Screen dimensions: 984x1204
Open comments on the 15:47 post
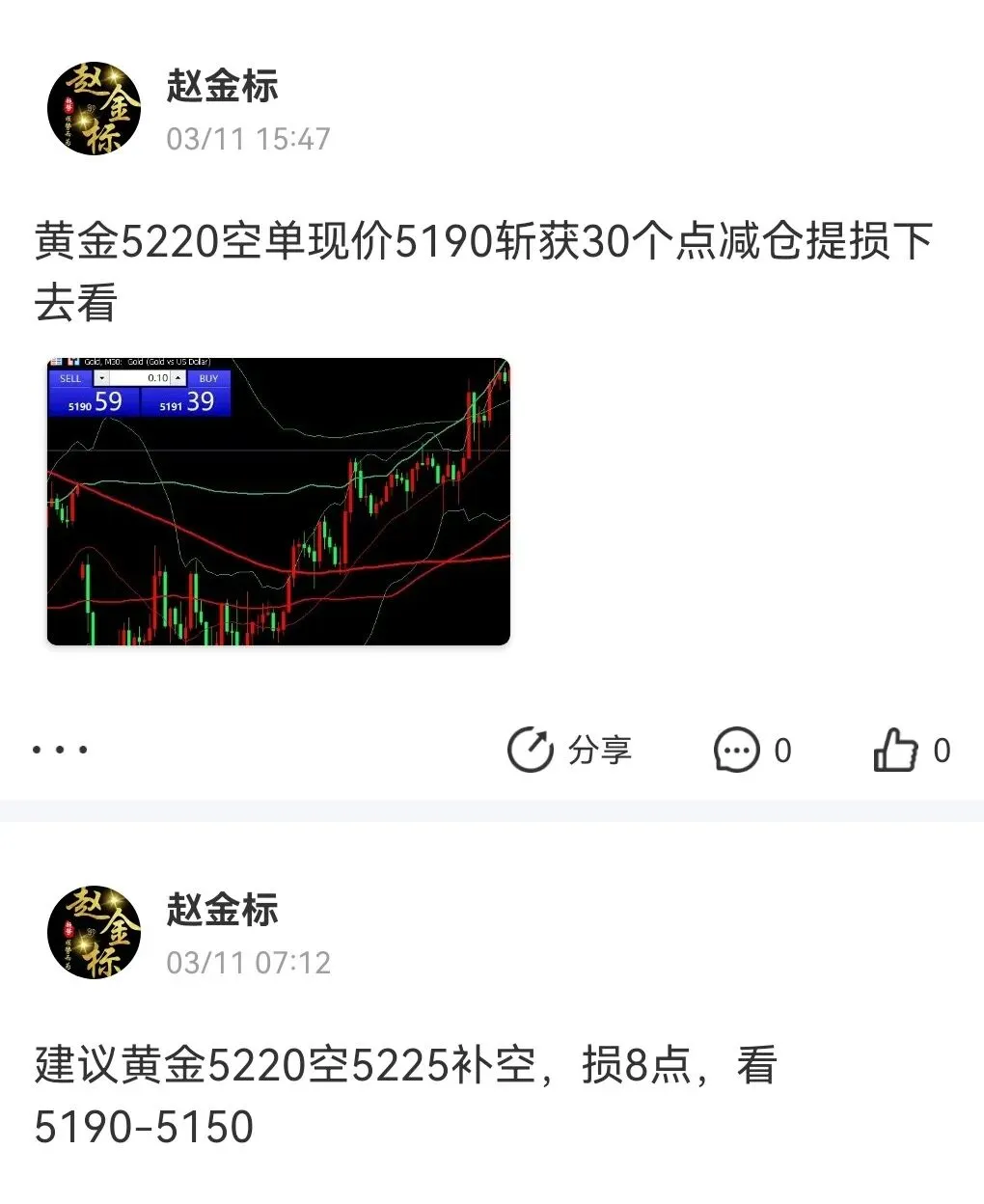pos(752,750)
